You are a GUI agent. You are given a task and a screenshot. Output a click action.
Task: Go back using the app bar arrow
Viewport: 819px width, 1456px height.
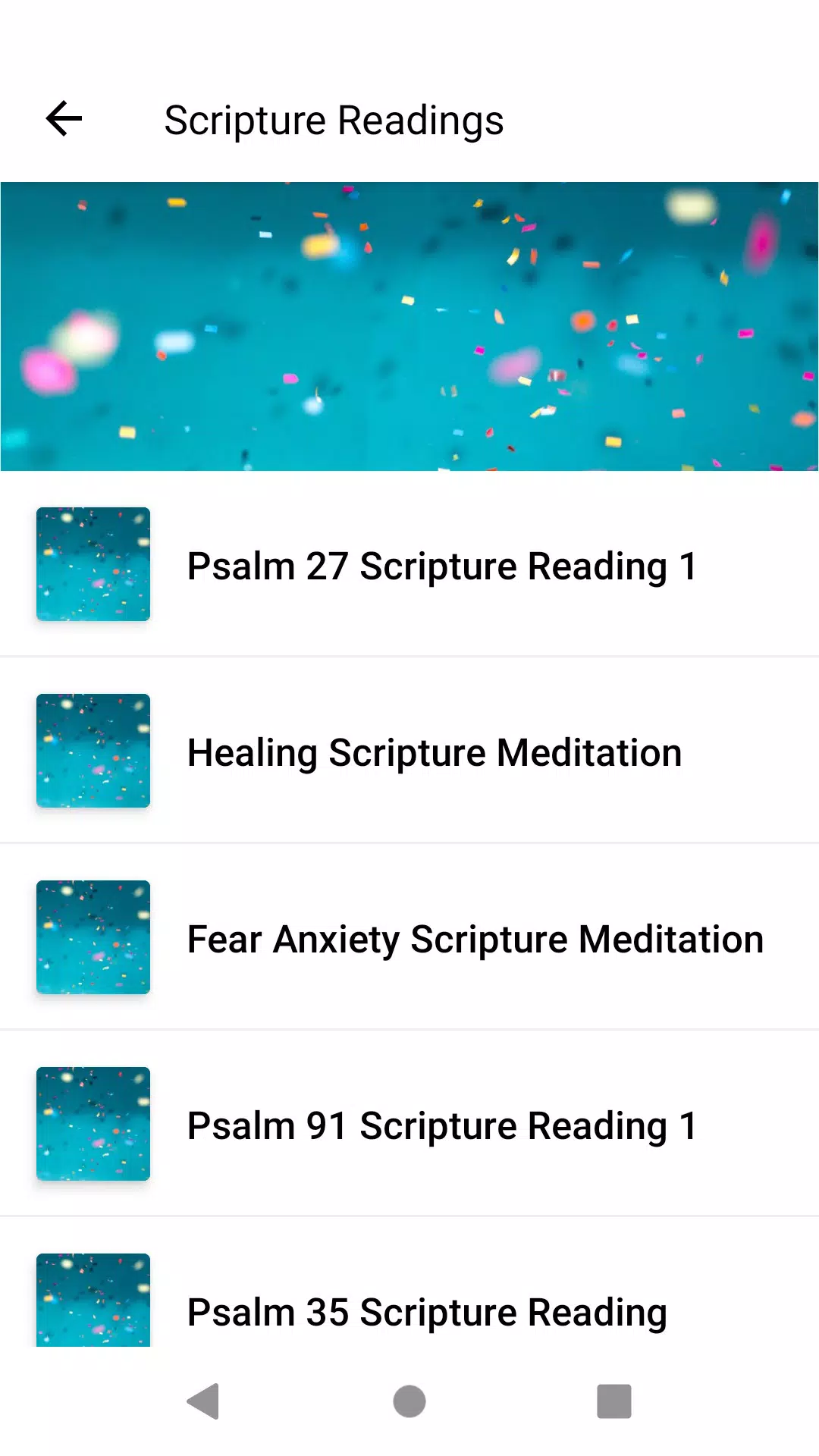coord(64,119)
